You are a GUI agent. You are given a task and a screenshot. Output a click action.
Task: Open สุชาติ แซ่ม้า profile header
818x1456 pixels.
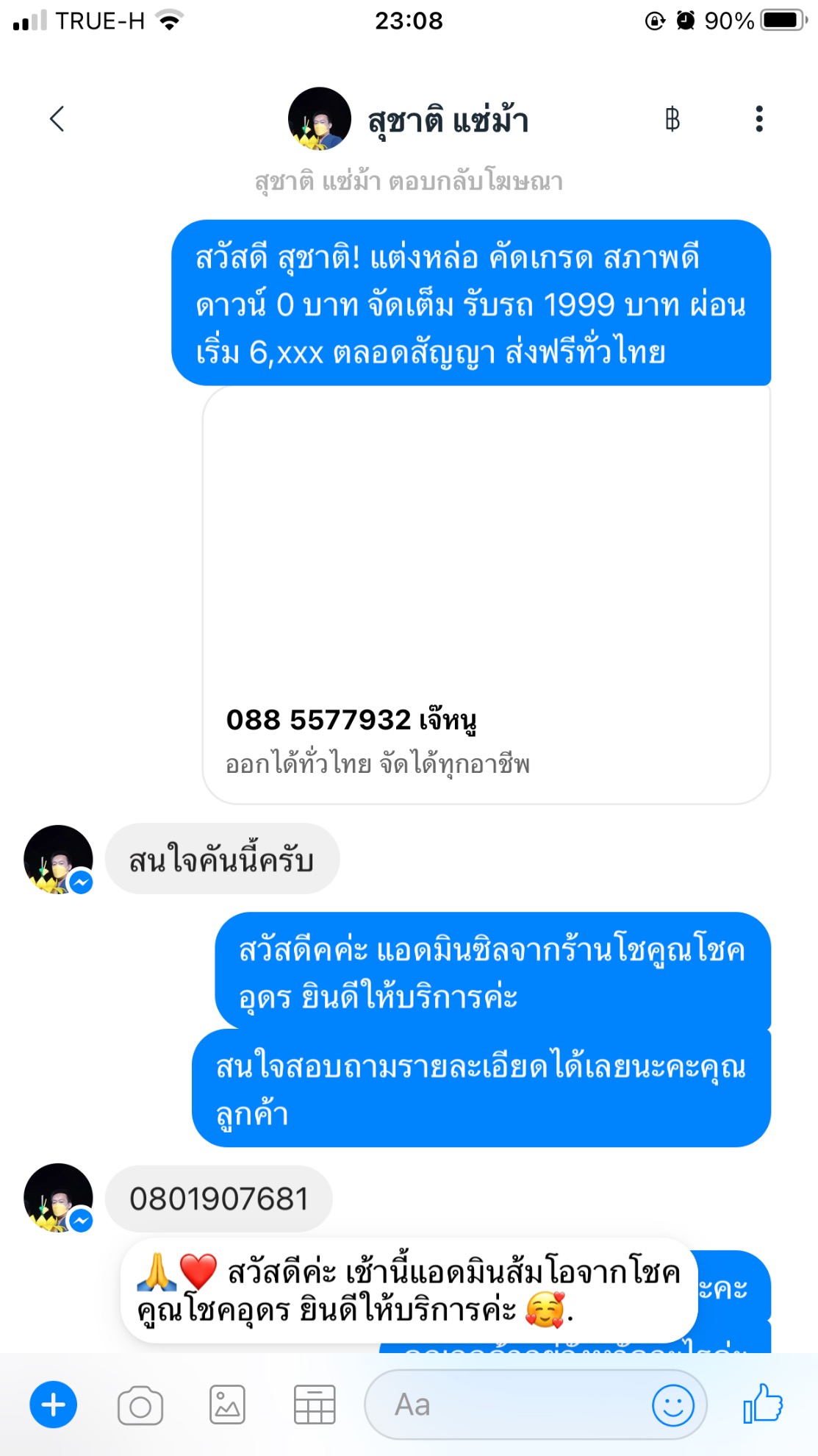click(x=409, y=120)
